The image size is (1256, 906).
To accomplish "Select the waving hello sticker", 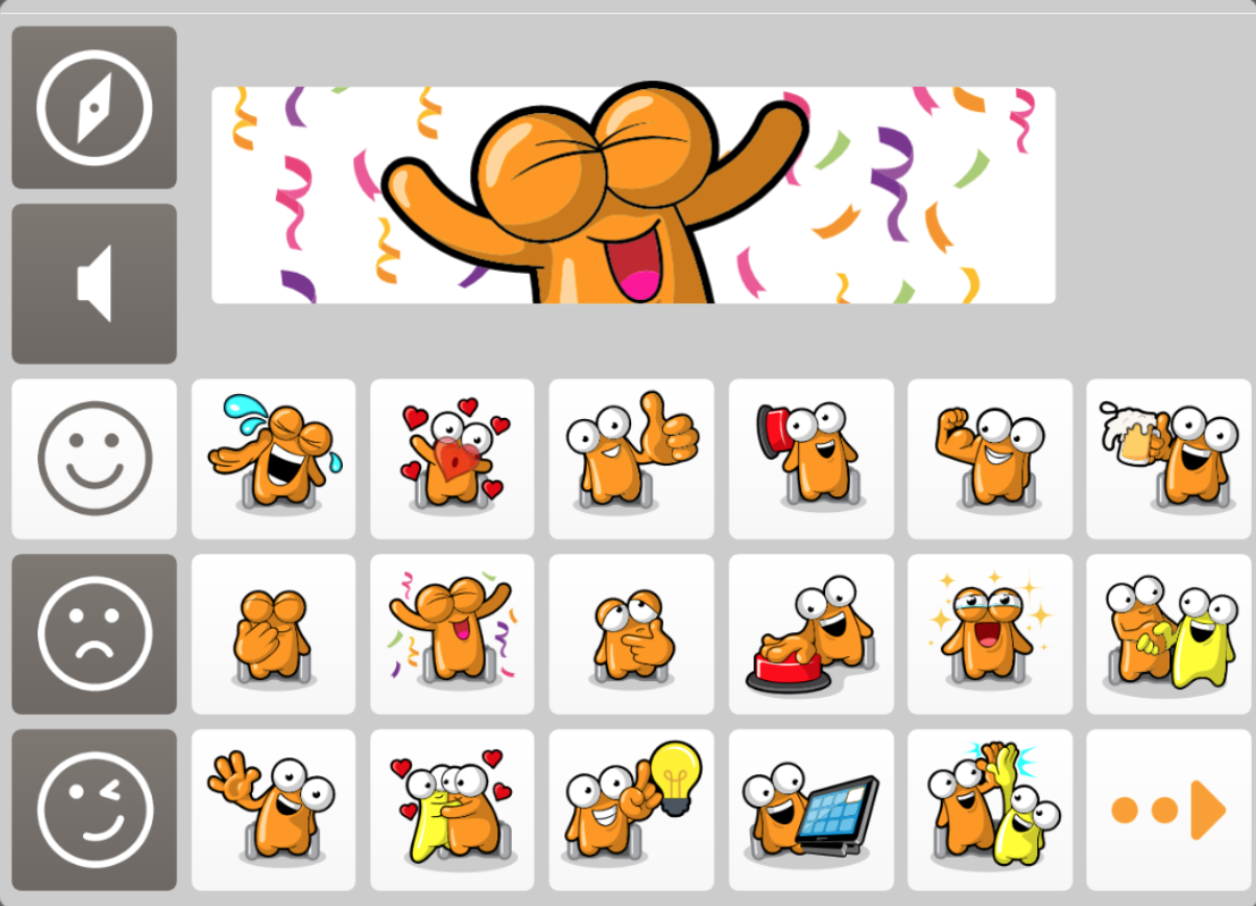I will [273, 810].
